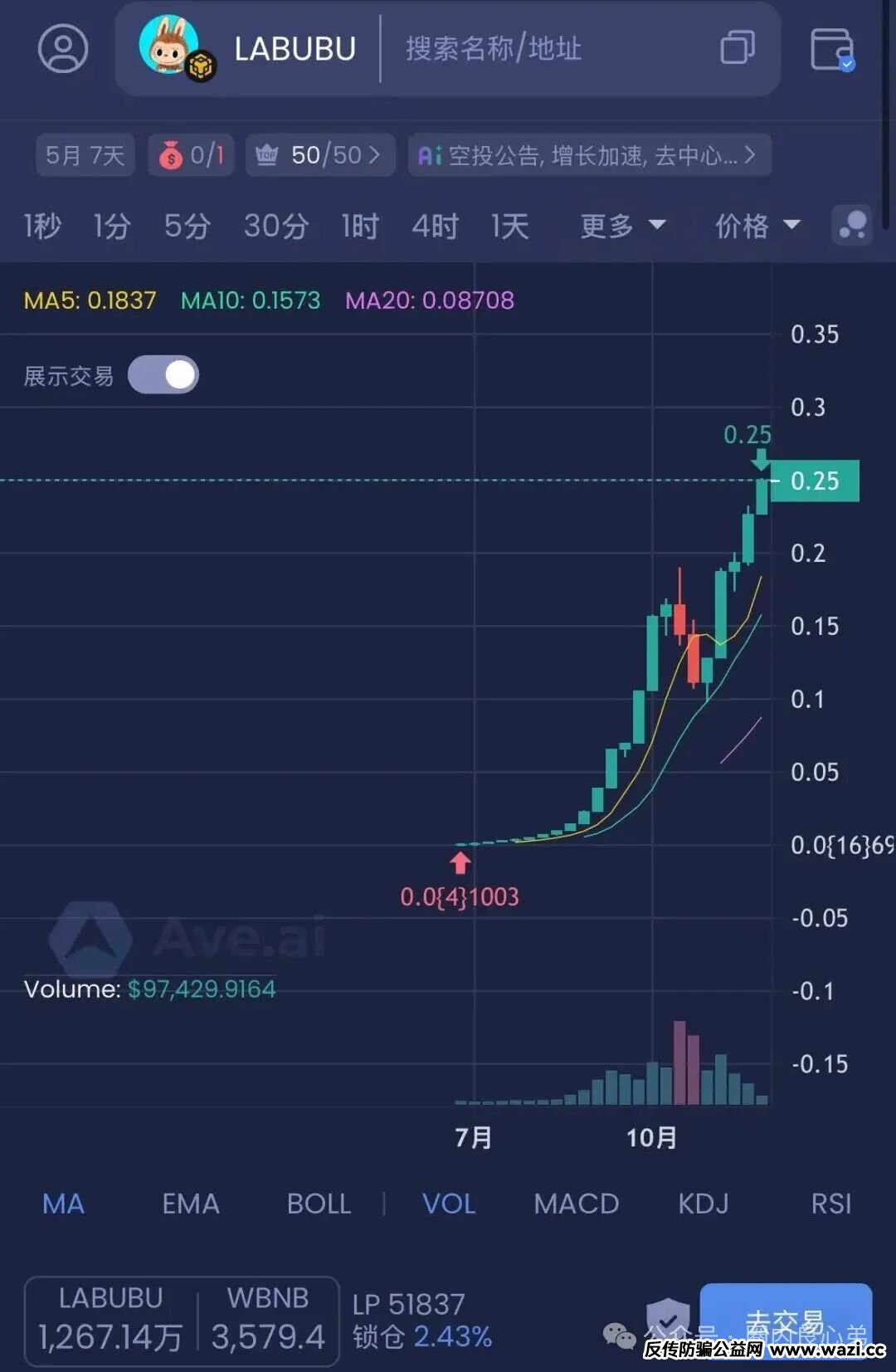
Task: Switch chart to 1天 interval
Action: click(x=509, y=226)
